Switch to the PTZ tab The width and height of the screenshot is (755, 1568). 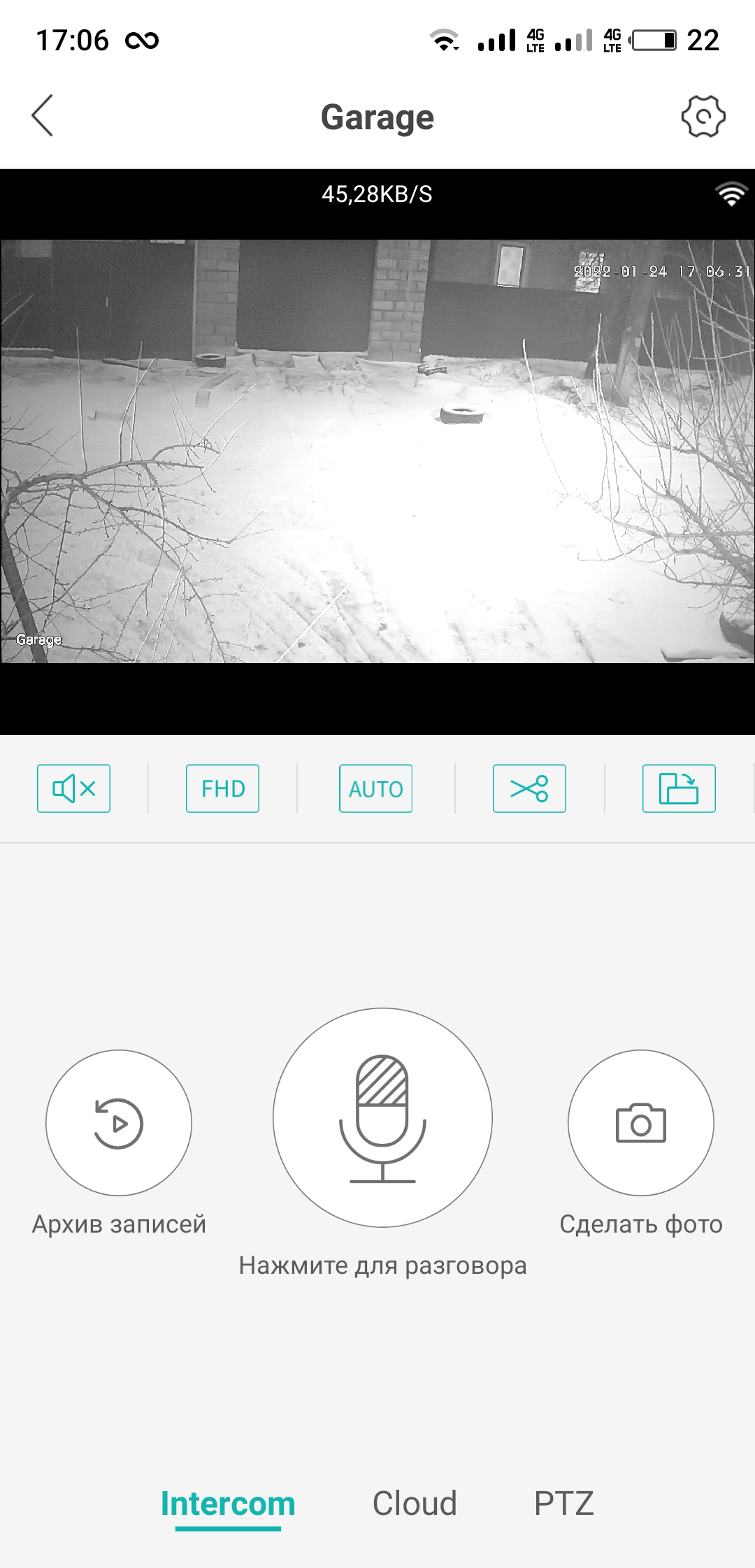click(563, 1504)
